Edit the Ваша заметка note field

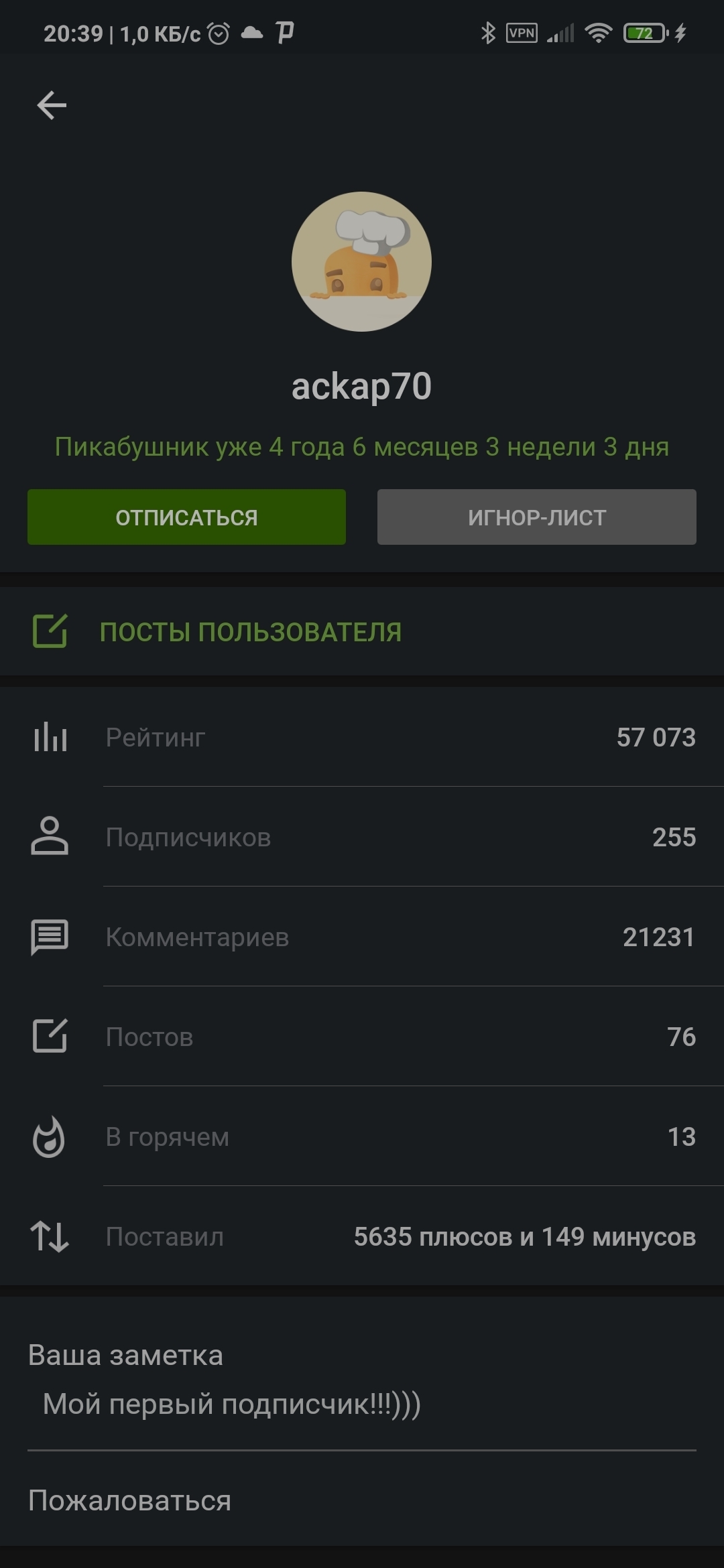pos(362,1404)
